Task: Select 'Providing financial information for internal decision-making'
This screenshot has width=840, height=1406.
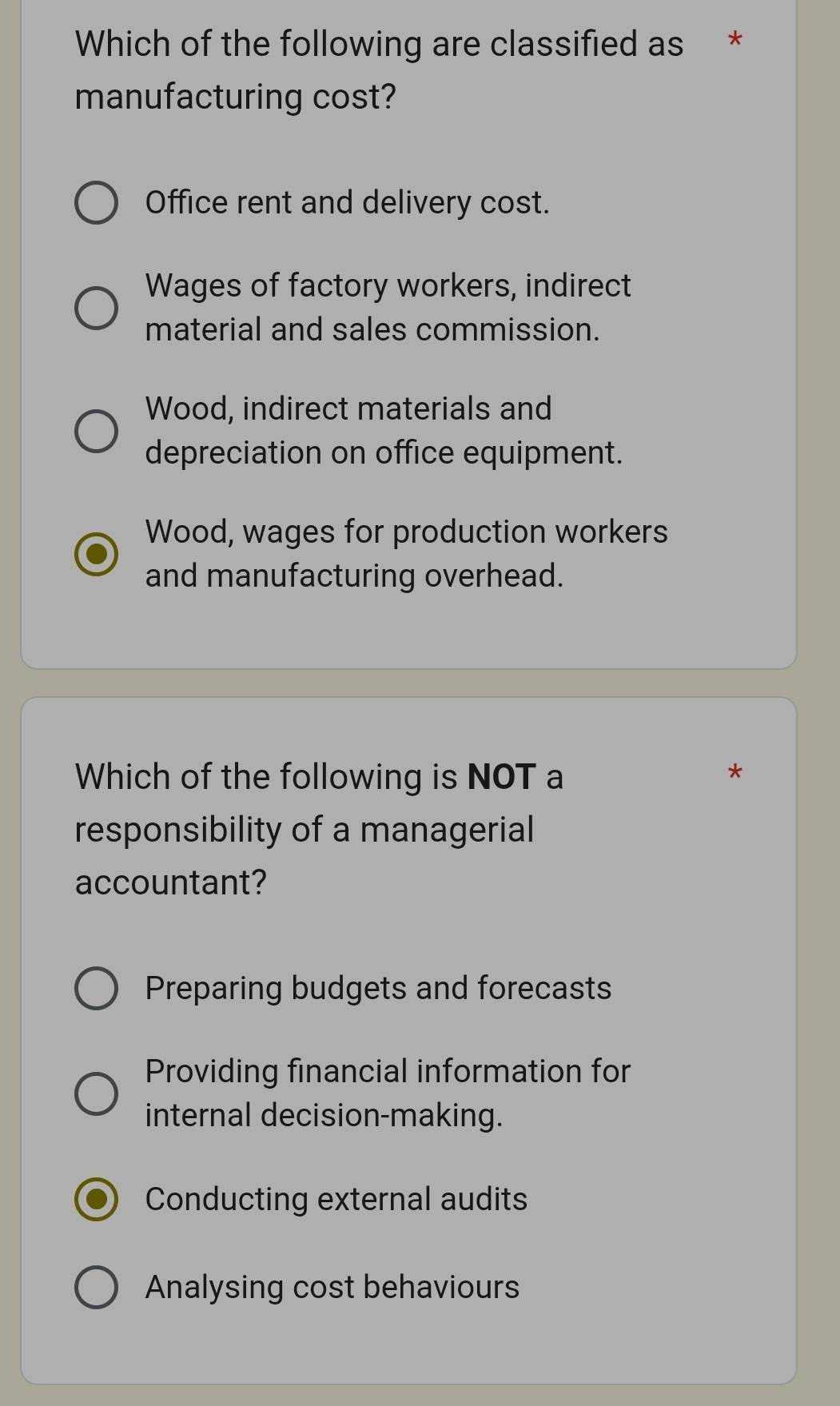Action: 97,1093
